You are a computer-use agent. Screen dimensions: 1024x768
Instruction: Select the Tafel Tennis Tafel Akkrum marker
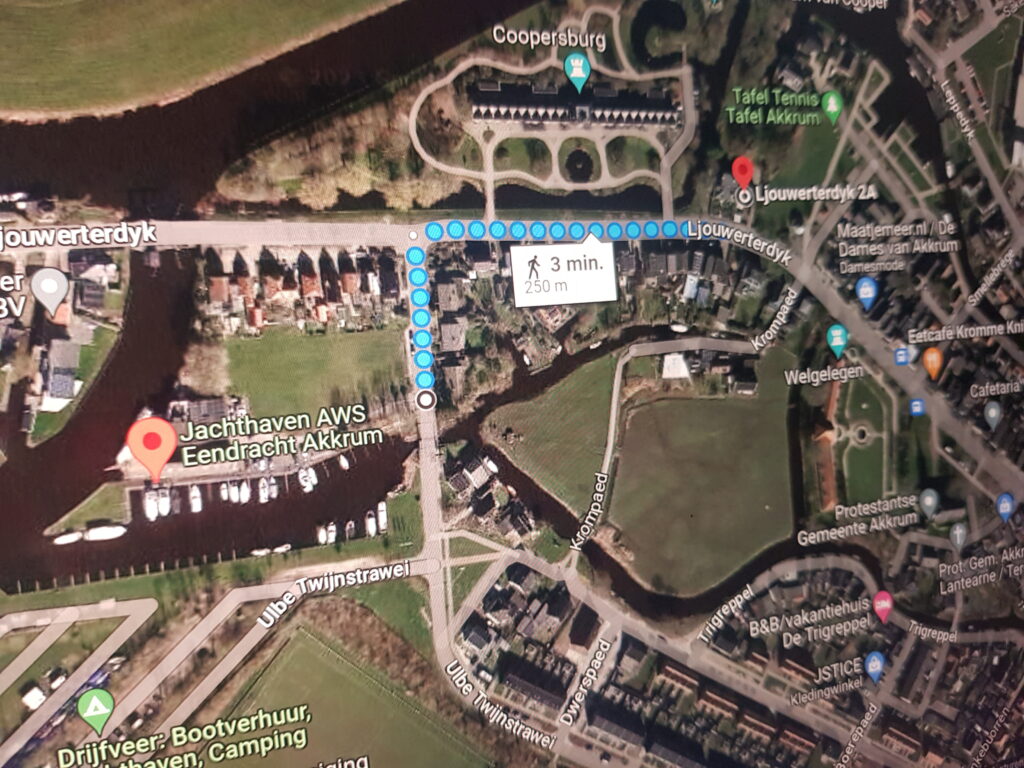click(x=832, y=103)
